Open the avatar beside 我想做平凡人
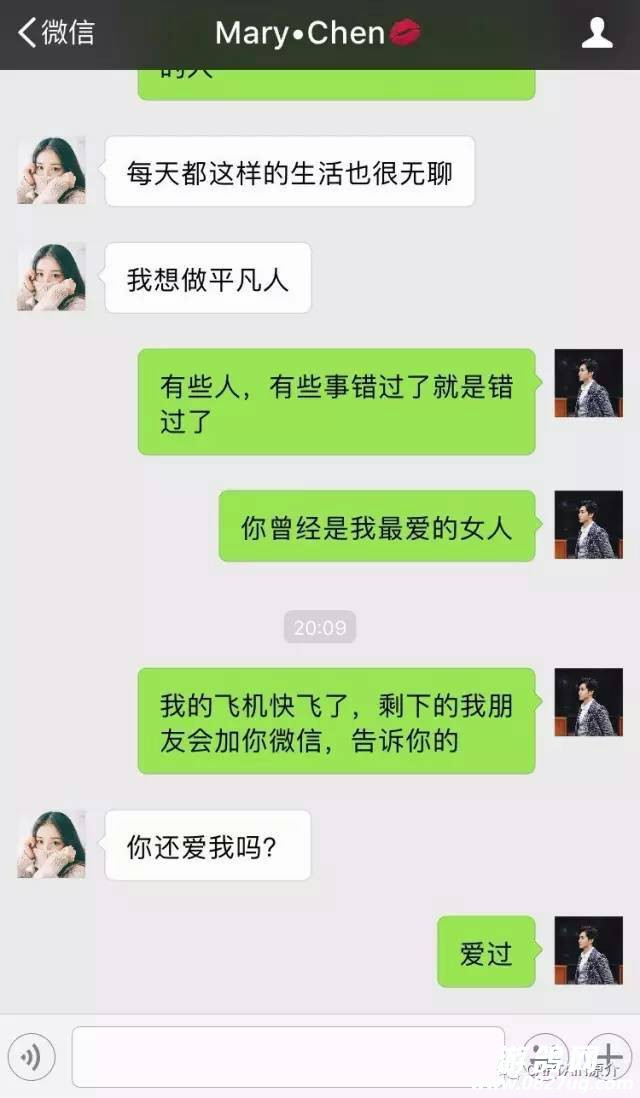Screen dimensions: 640x1098 click(x=51, y=277)
